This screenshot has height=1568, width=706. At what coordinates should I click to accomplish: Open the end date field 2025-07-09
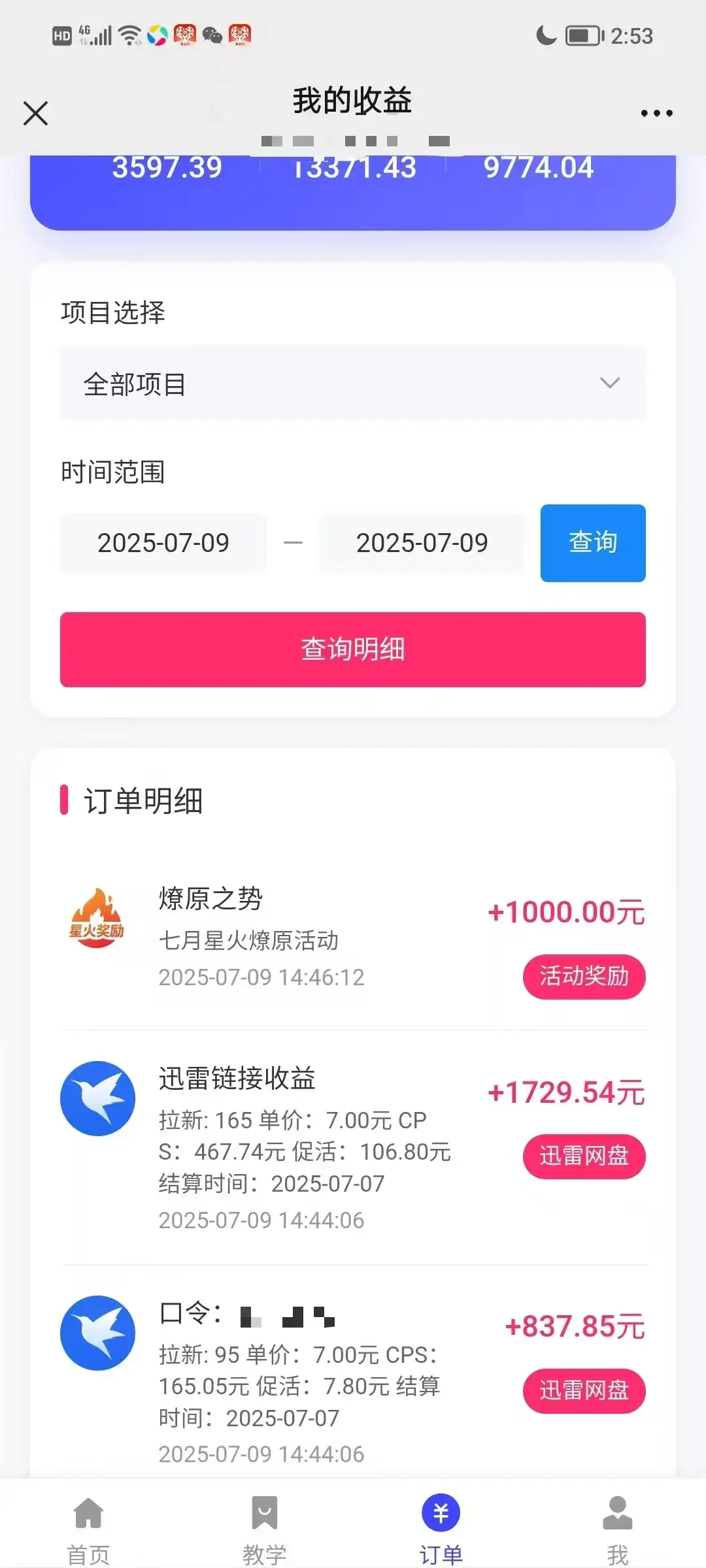coord(422,543)
